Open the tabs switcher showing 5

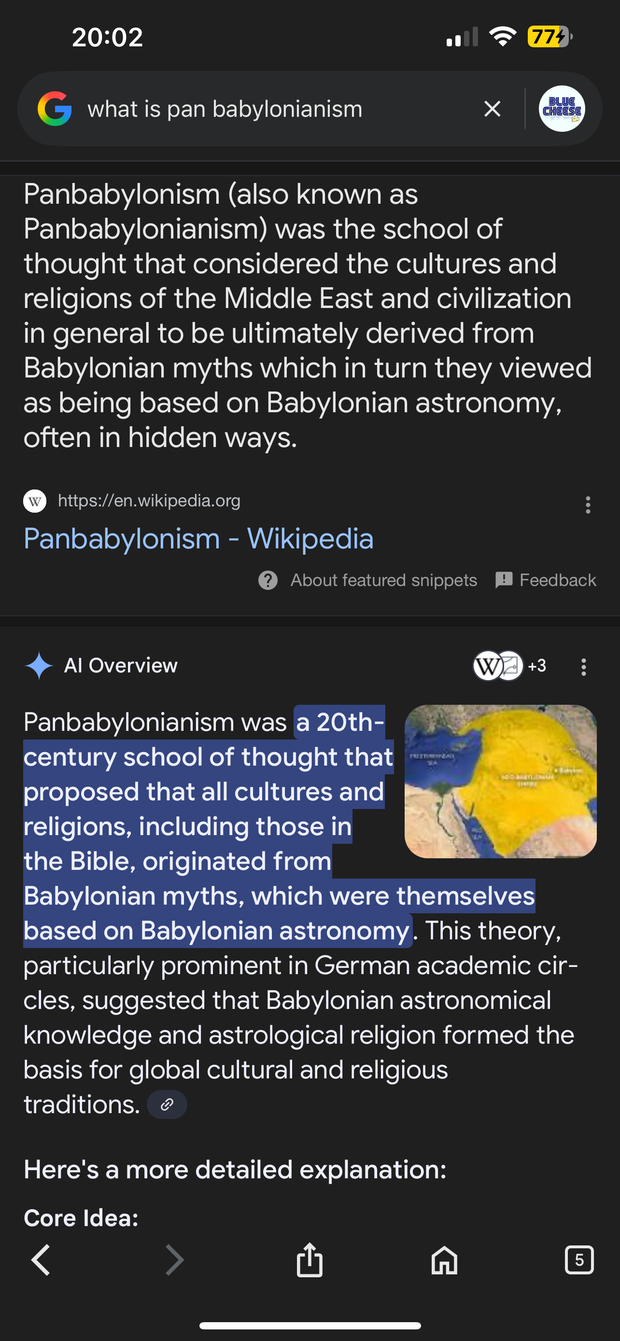pos(578,1260)
